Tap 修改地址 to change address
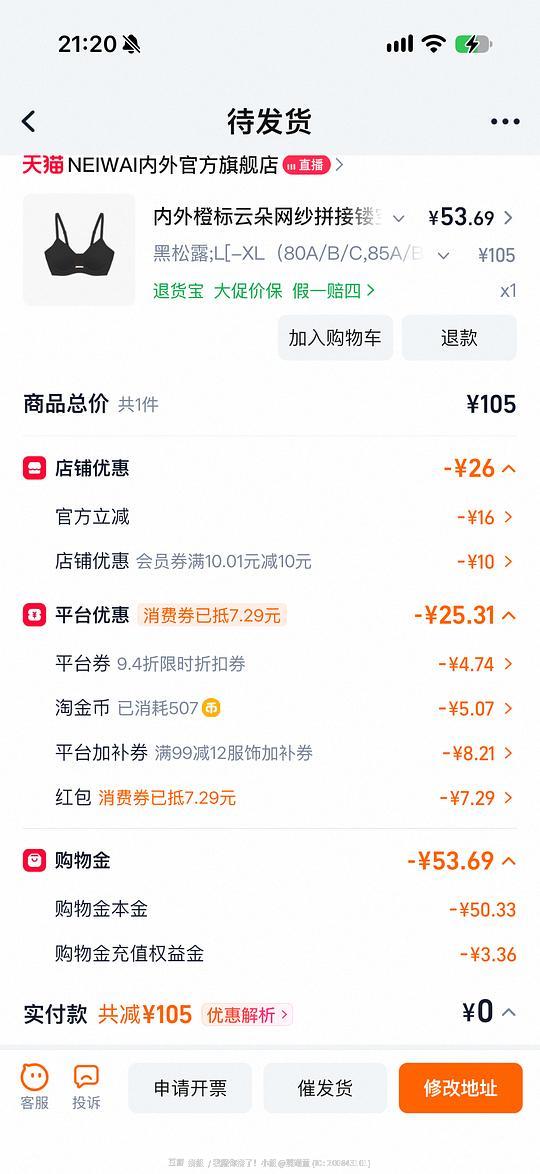Viewport: 540px width, 1174px height. (x=461, y=1088)
